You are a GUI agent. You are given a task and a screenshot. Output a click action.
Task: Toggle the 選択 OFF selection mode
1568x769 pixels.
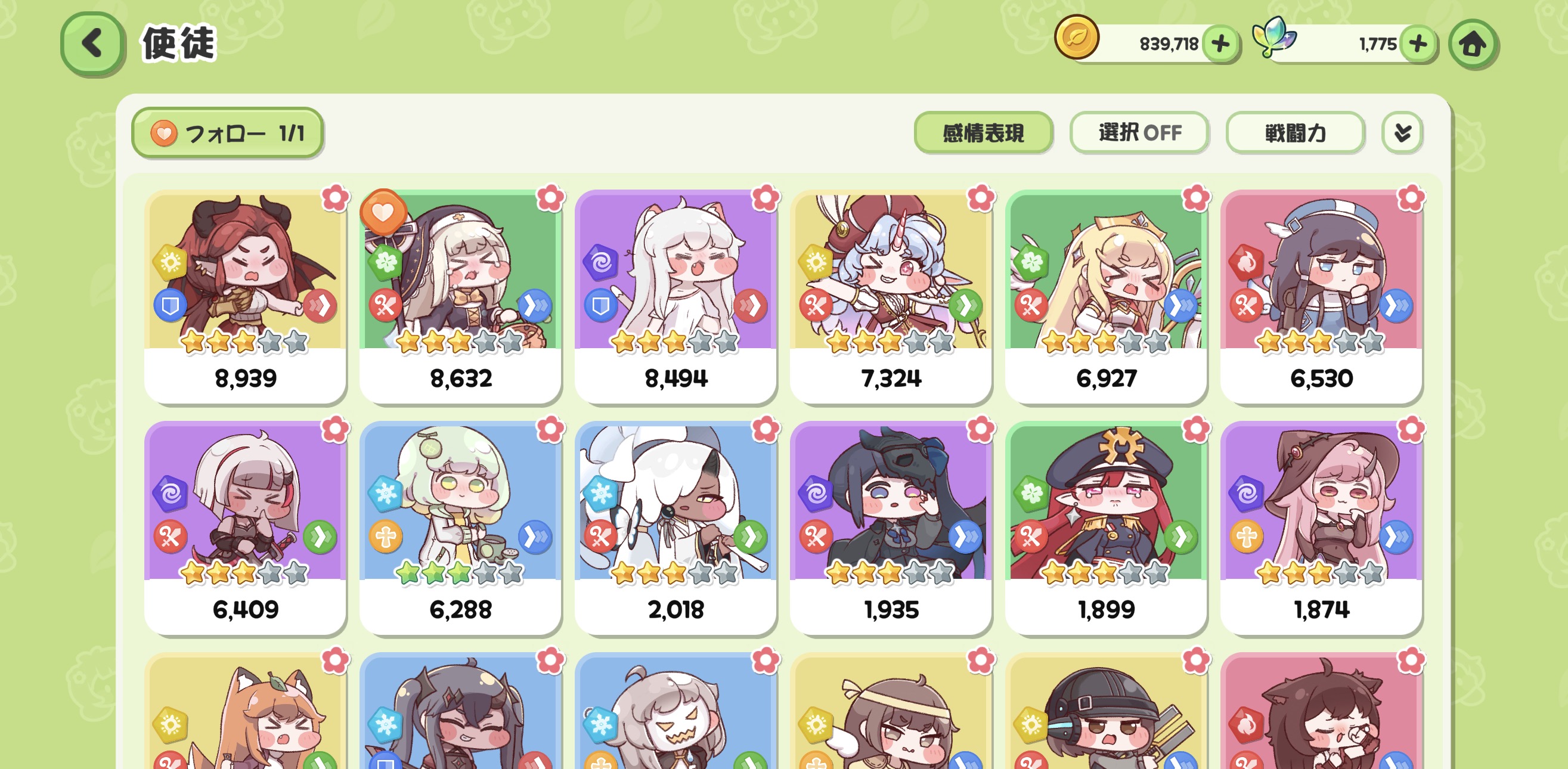tap(1139, 132)
